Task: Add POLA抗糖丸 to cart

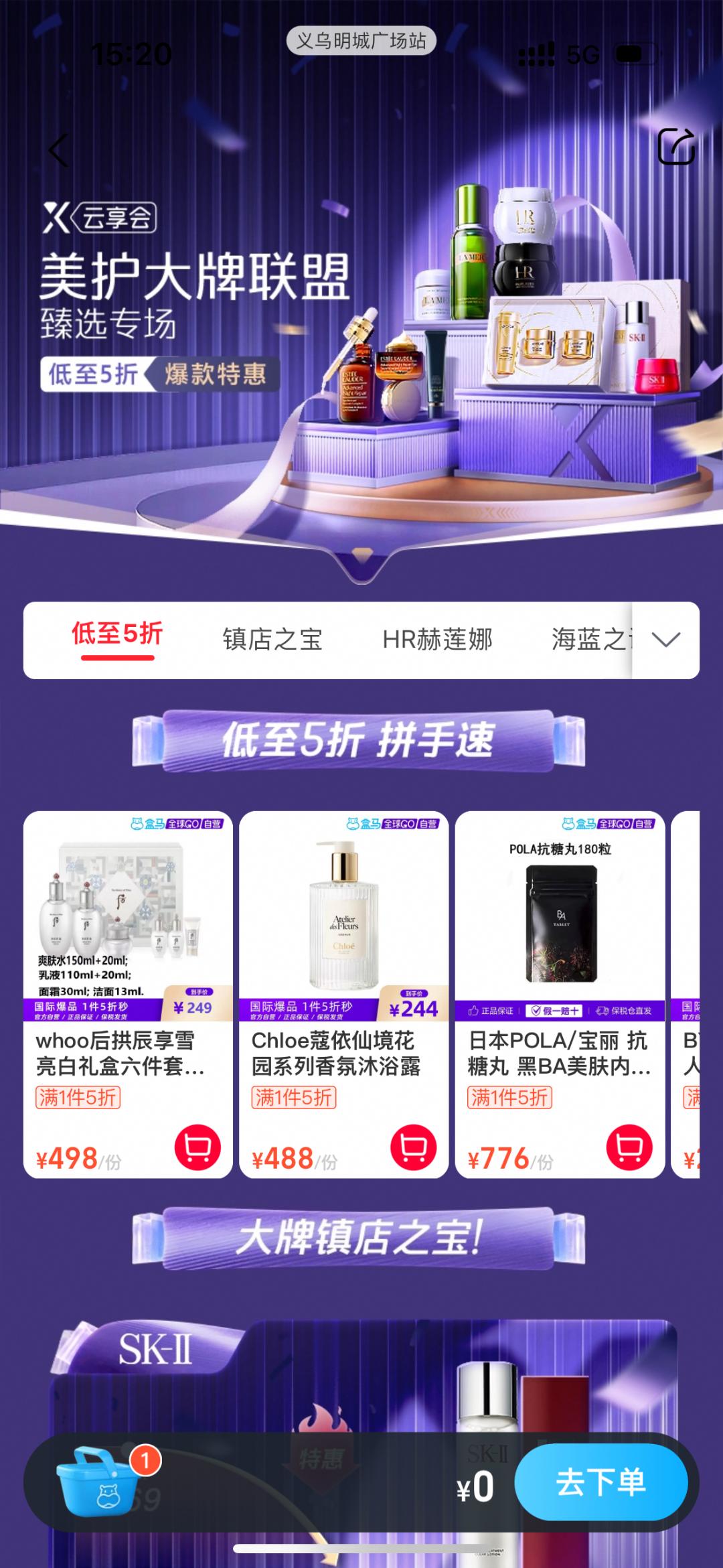Action: [x=629, y=1147]
